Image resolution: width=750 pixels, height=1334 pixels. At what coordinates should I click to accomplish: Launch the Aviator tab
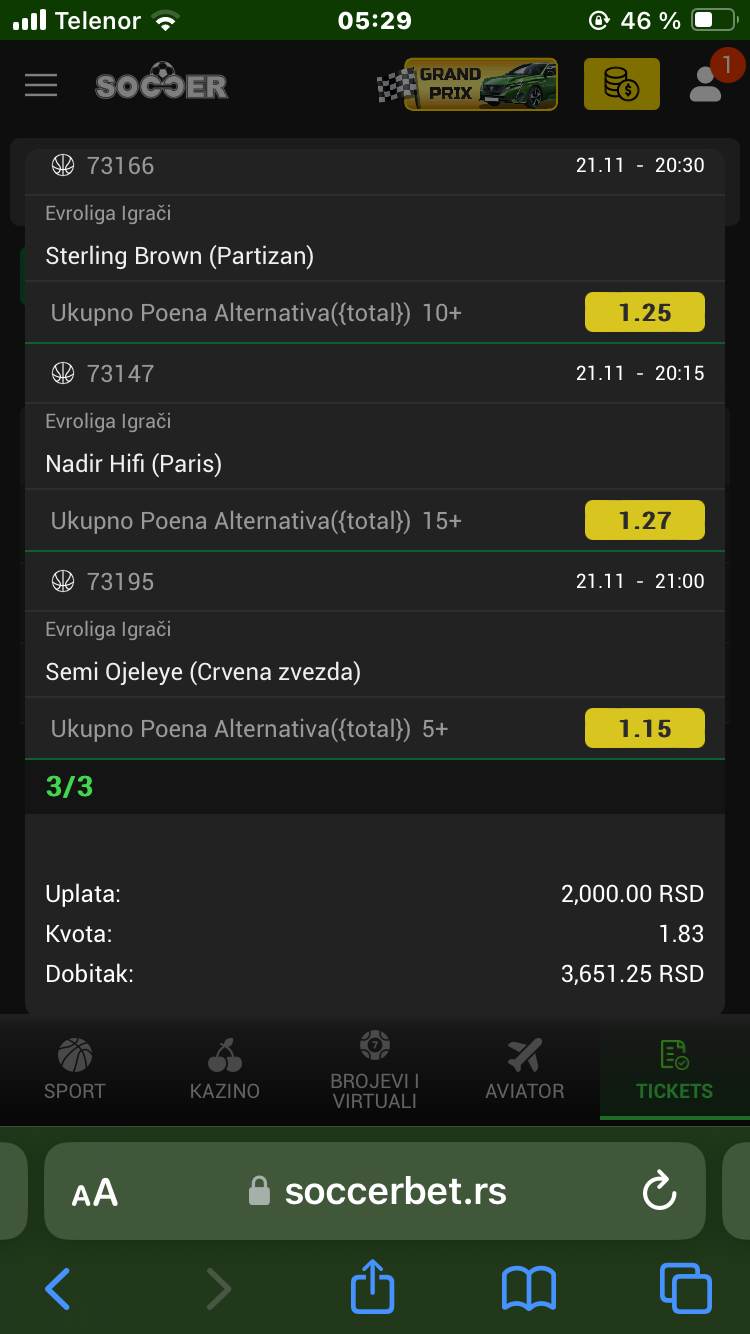click(524, 1069)
